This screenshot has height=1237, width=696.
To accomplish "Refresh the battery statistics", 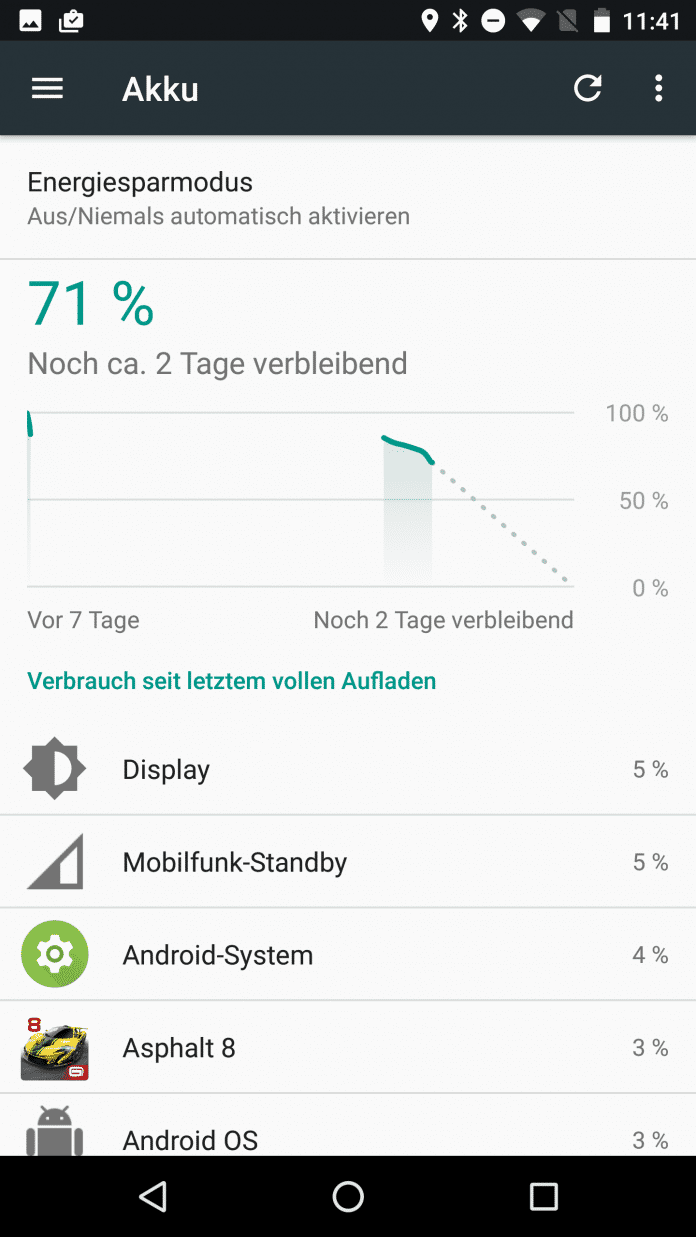I will (588, 89).
